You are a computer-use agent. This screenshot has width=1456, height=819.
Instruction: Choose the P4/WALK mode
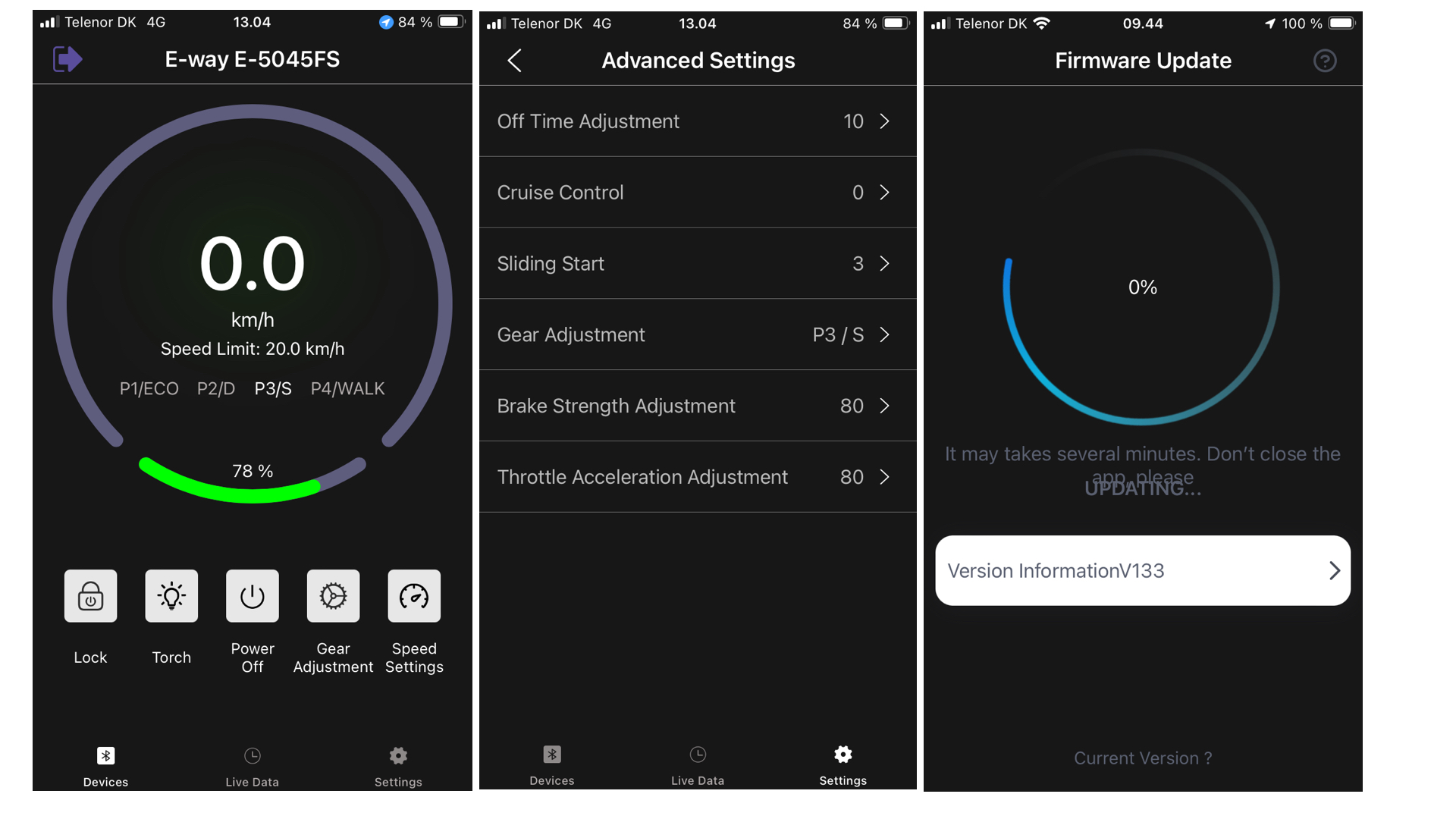pos(347,389)
